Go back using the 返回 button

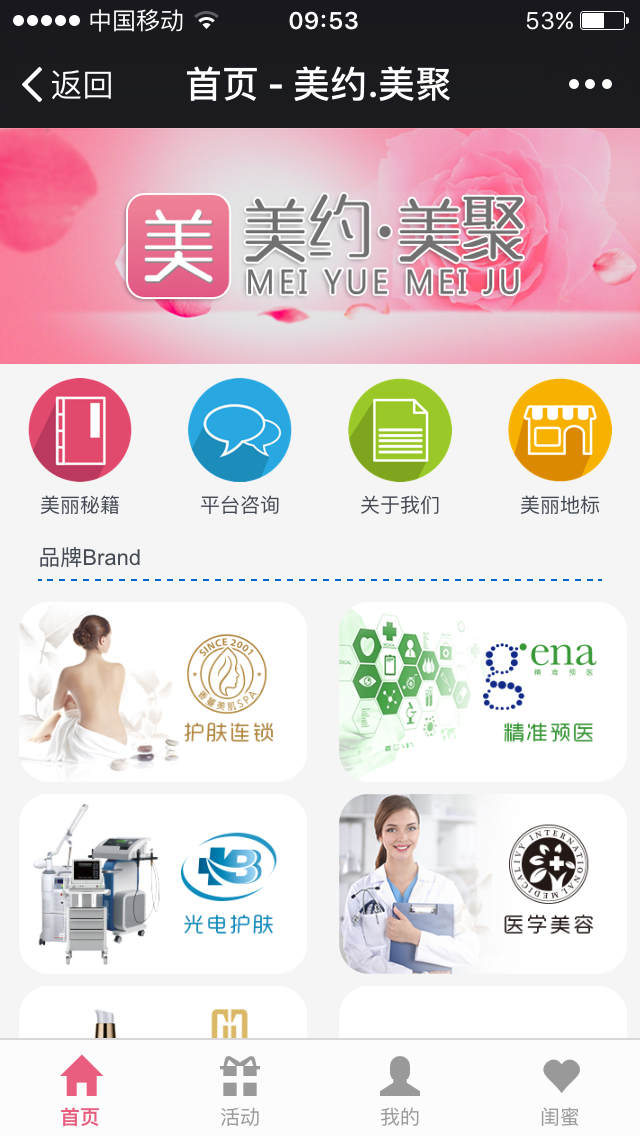67,85
